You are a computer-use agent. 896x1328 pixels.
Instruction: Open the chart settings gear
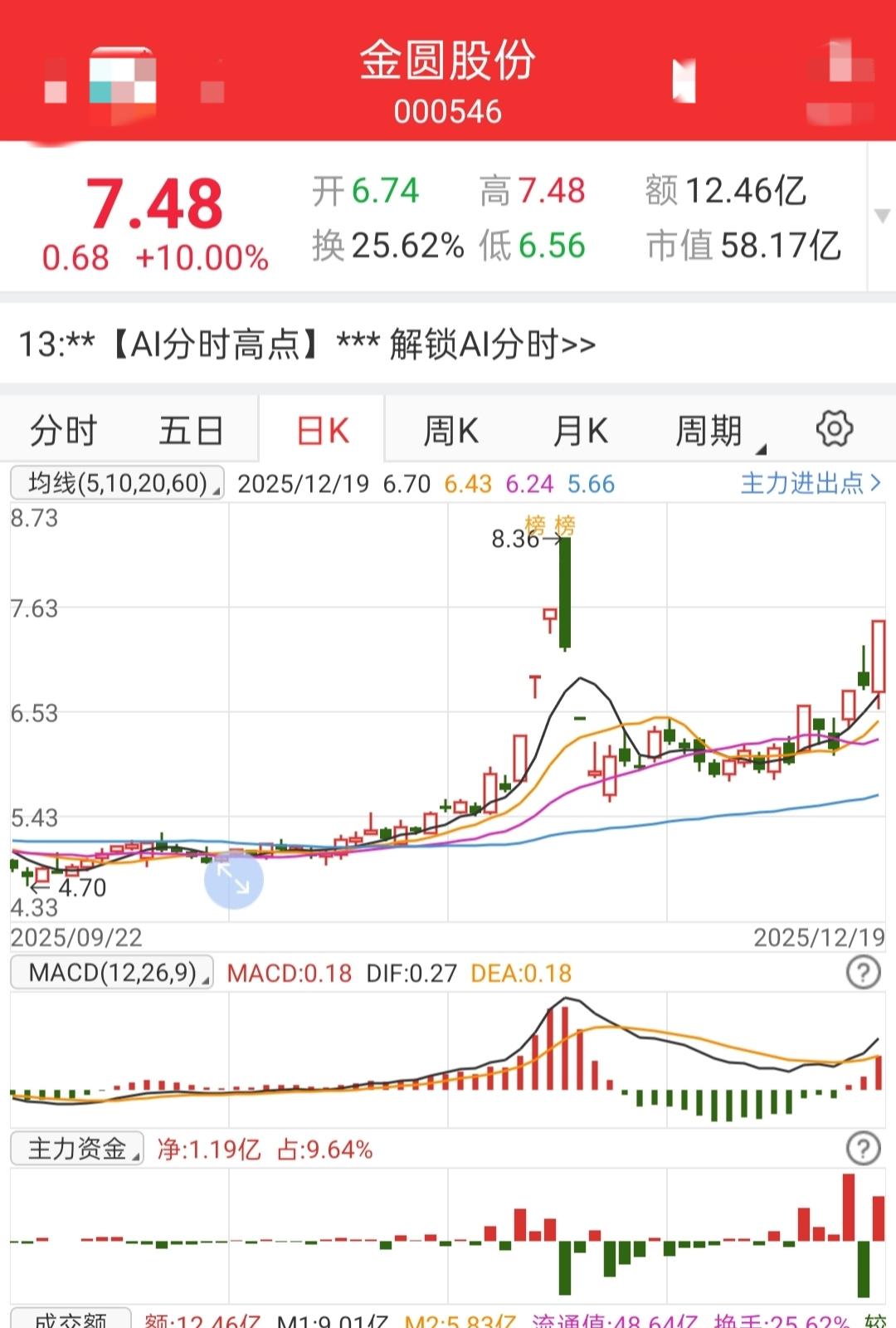pos(835,429)
